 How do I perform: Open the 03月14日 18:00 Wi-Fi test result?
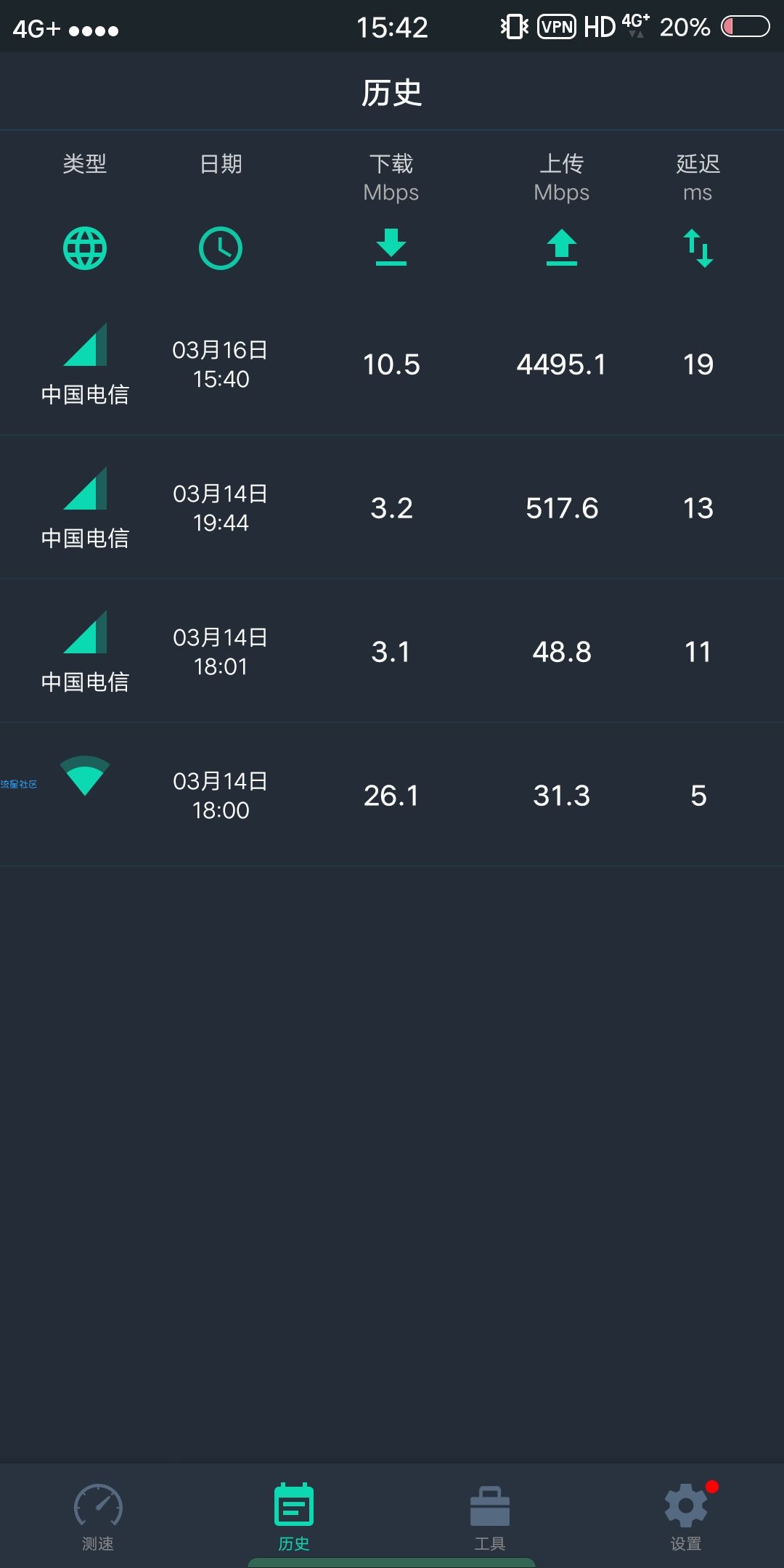[392, 795]
